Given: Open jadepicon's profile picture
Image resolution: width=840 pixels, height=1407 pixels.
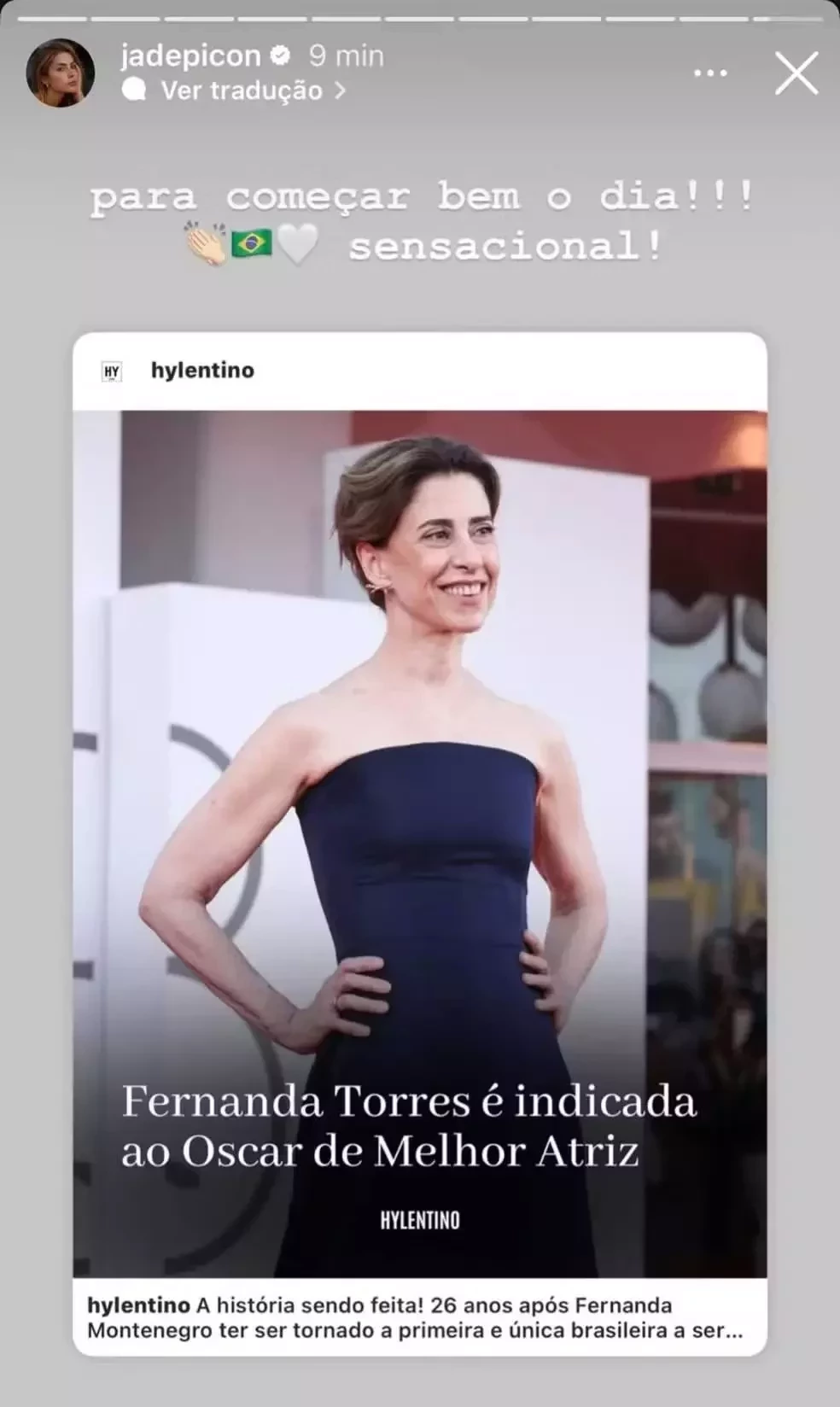Looking at the screenshot, I should (60, 73).
